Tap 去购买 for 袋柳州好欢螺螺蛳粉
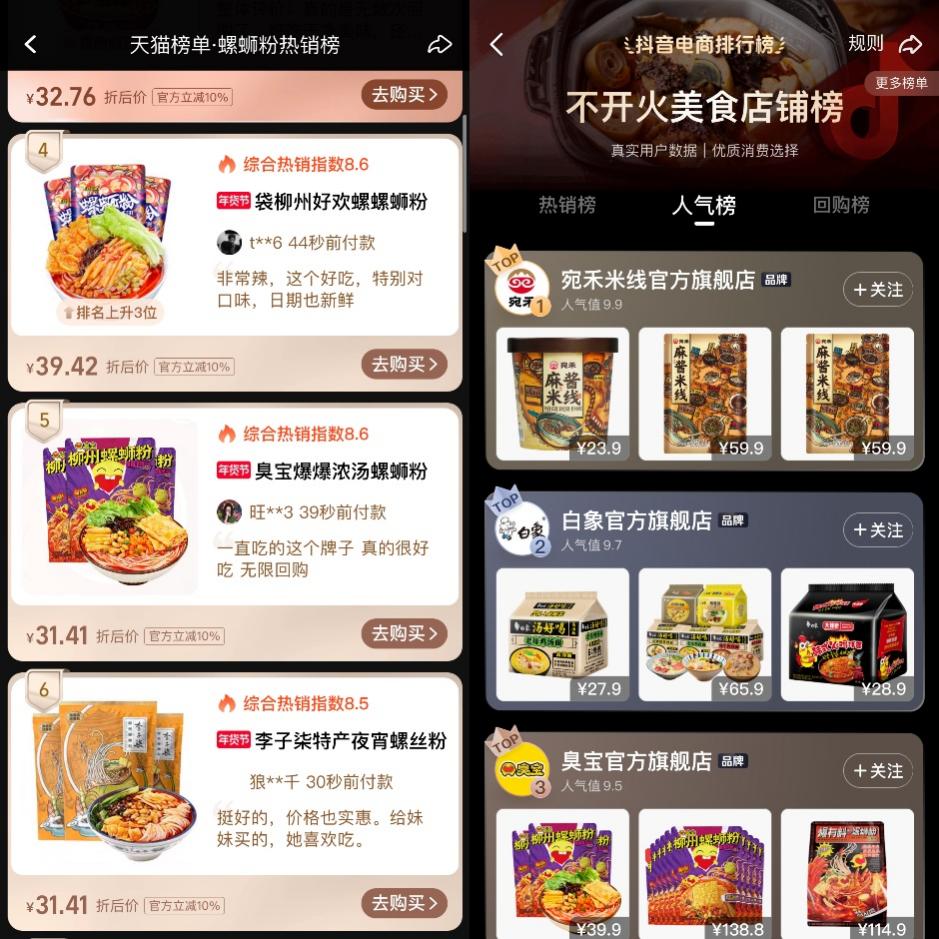The image size is (939, 939). coord(404,364)
